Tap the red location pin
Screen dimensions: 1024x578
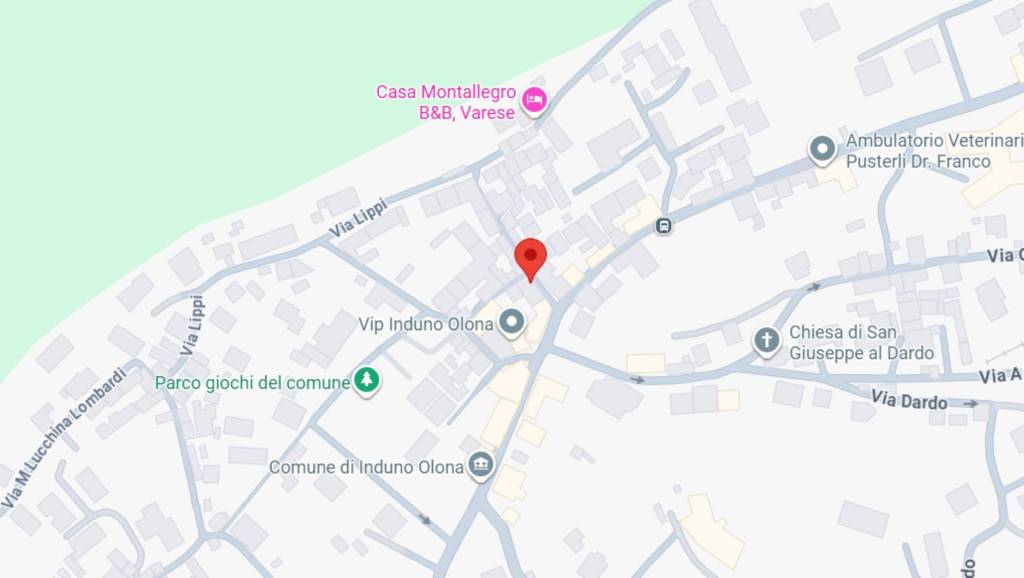(530, 258)
